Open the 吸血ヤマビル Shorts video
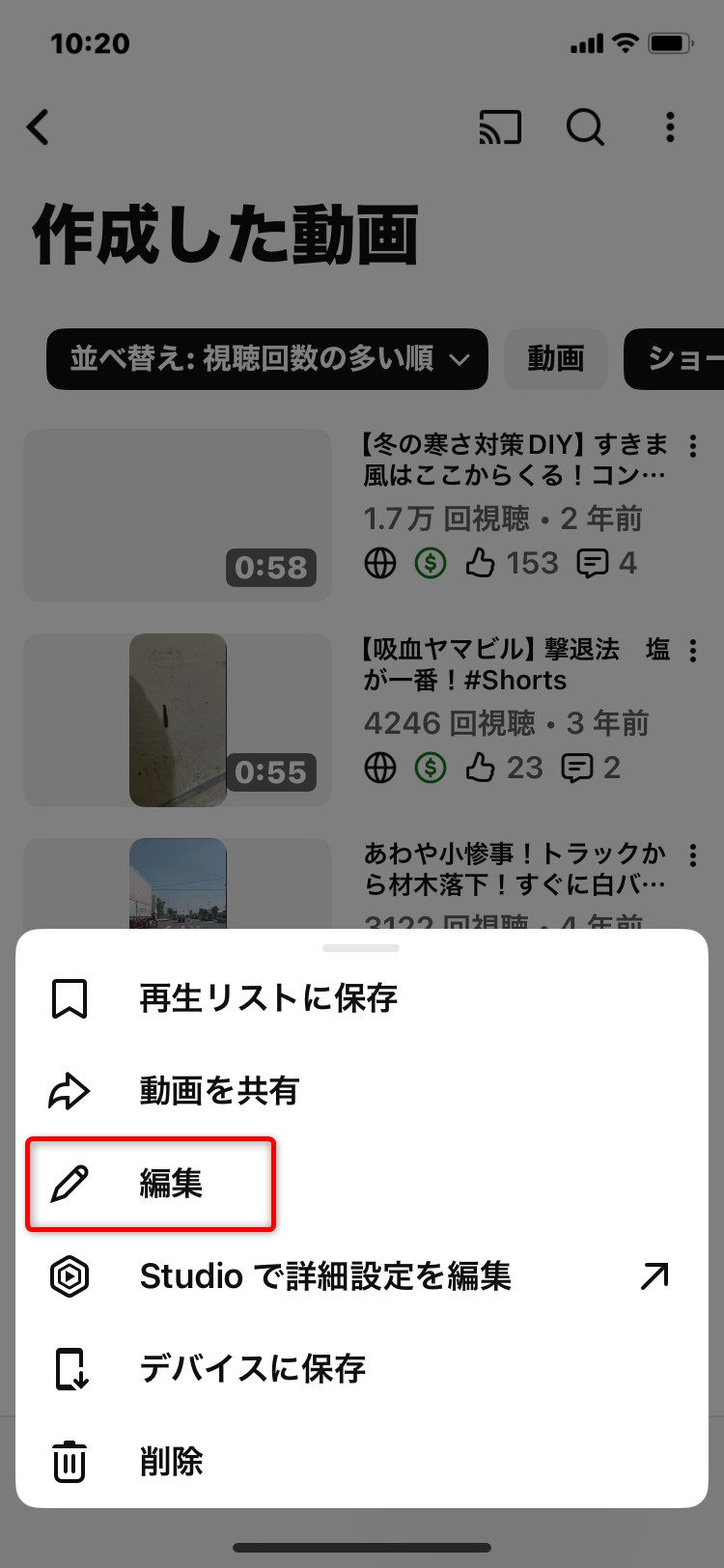 pos(178,720)
